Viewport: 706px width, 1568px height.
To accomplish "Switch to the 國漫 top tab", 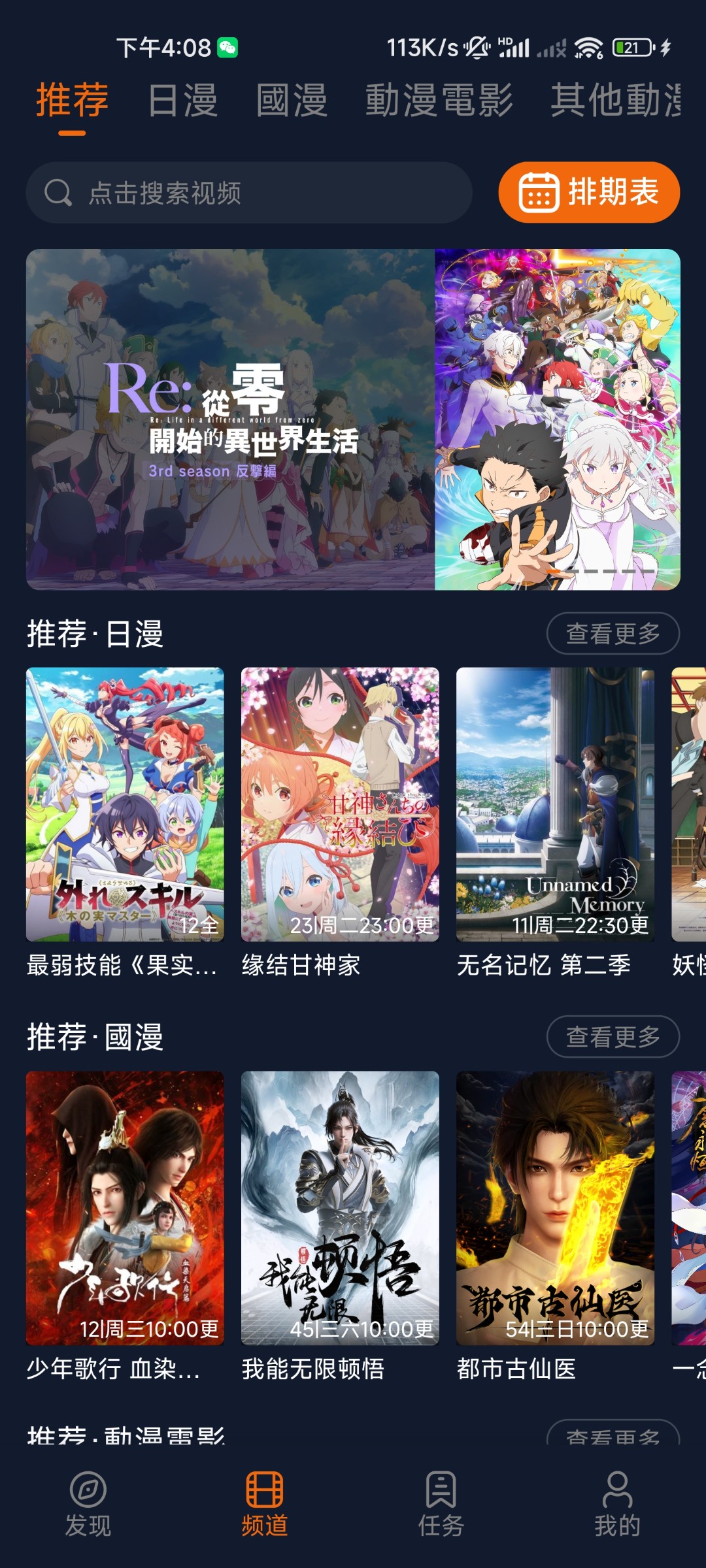I will (292, 101).
